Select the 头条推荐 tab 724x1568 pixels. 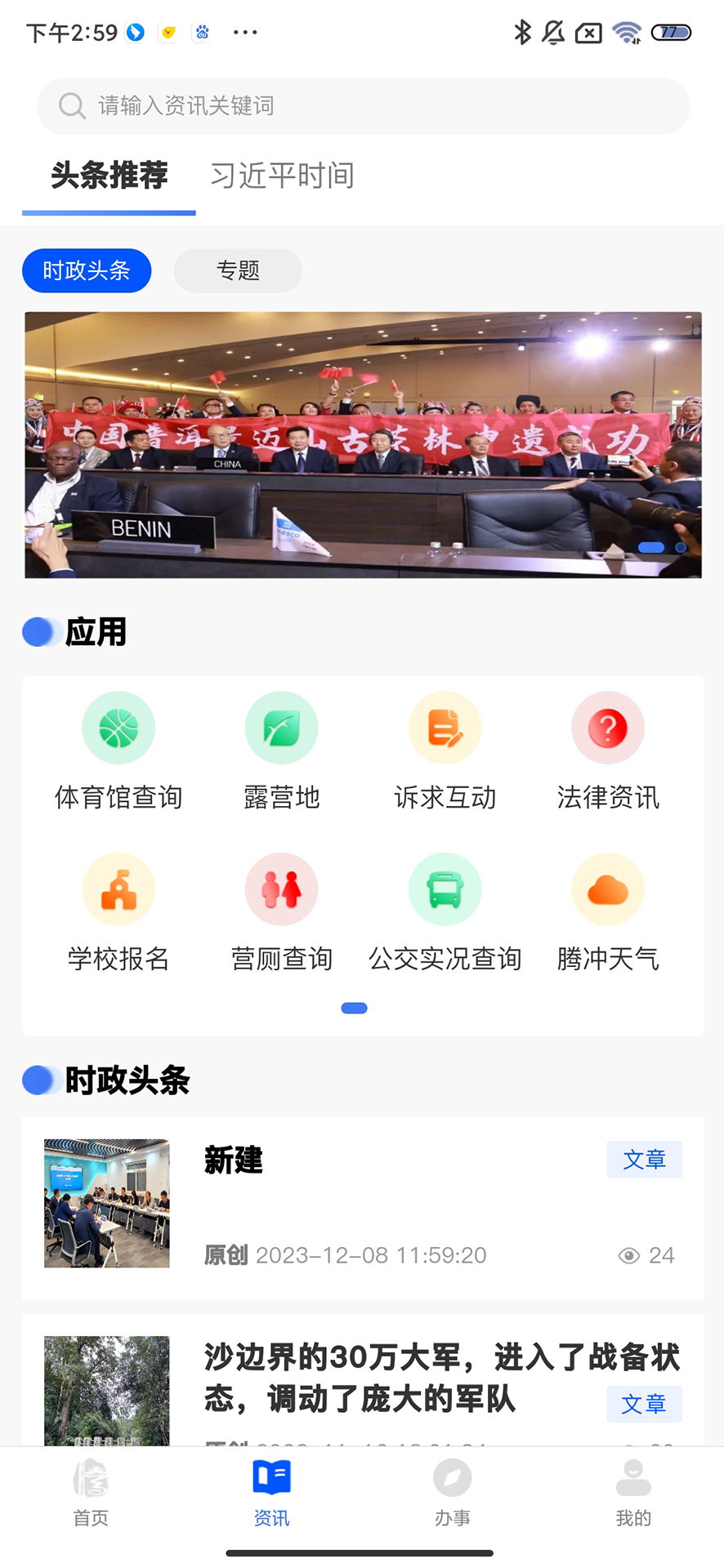pos(108,176)
